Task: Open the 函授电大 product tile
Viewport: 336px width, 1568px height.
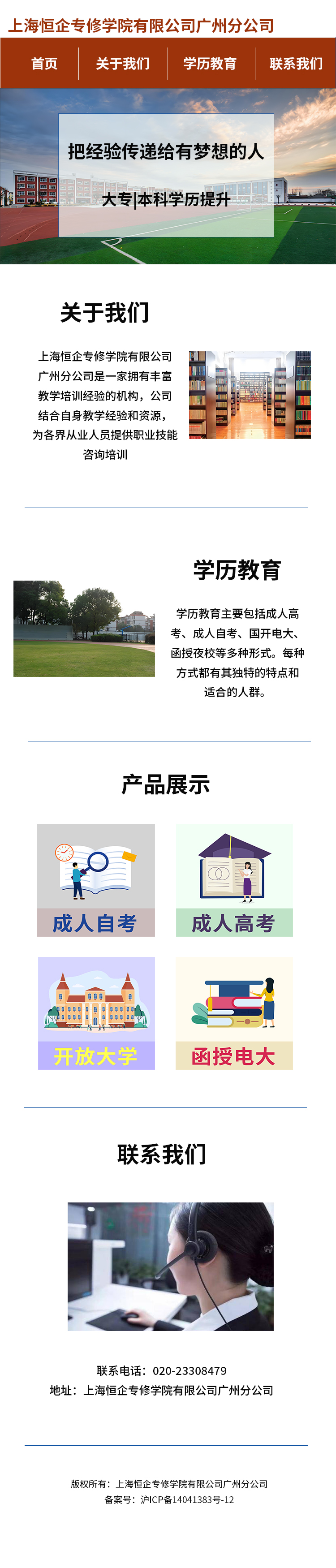Action: coord(234,1013)
